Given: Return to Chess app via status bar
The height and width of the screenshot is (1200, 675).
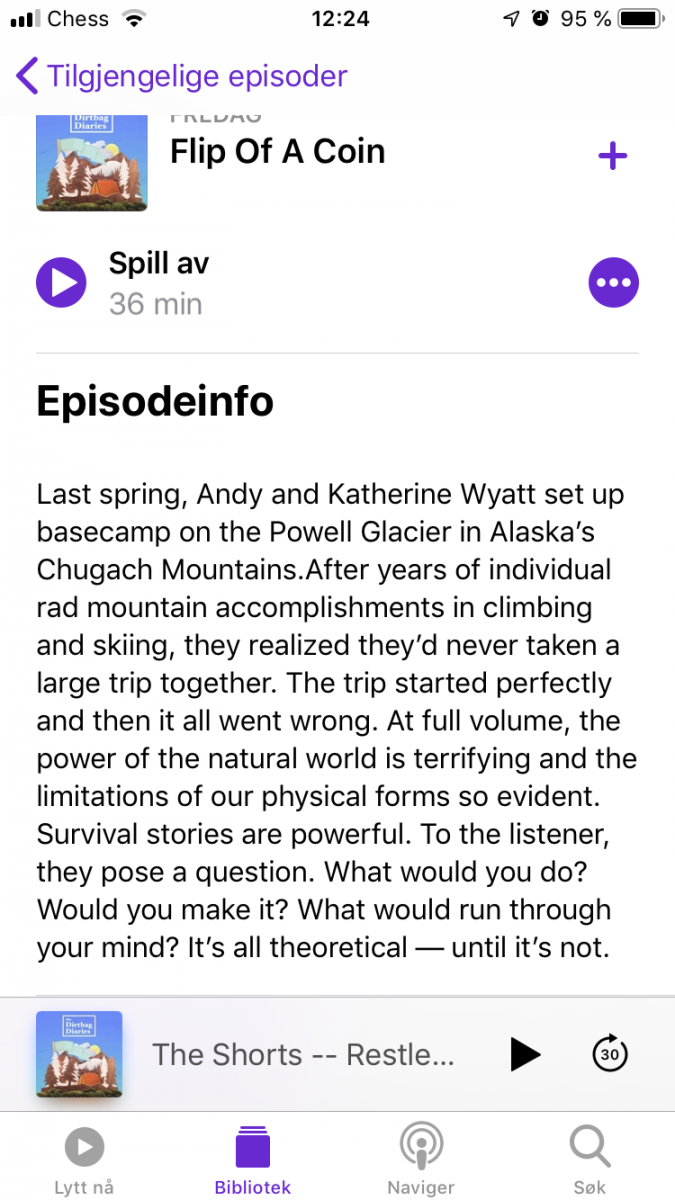Looking at the screenshot, I should click(x=64, y=18).
